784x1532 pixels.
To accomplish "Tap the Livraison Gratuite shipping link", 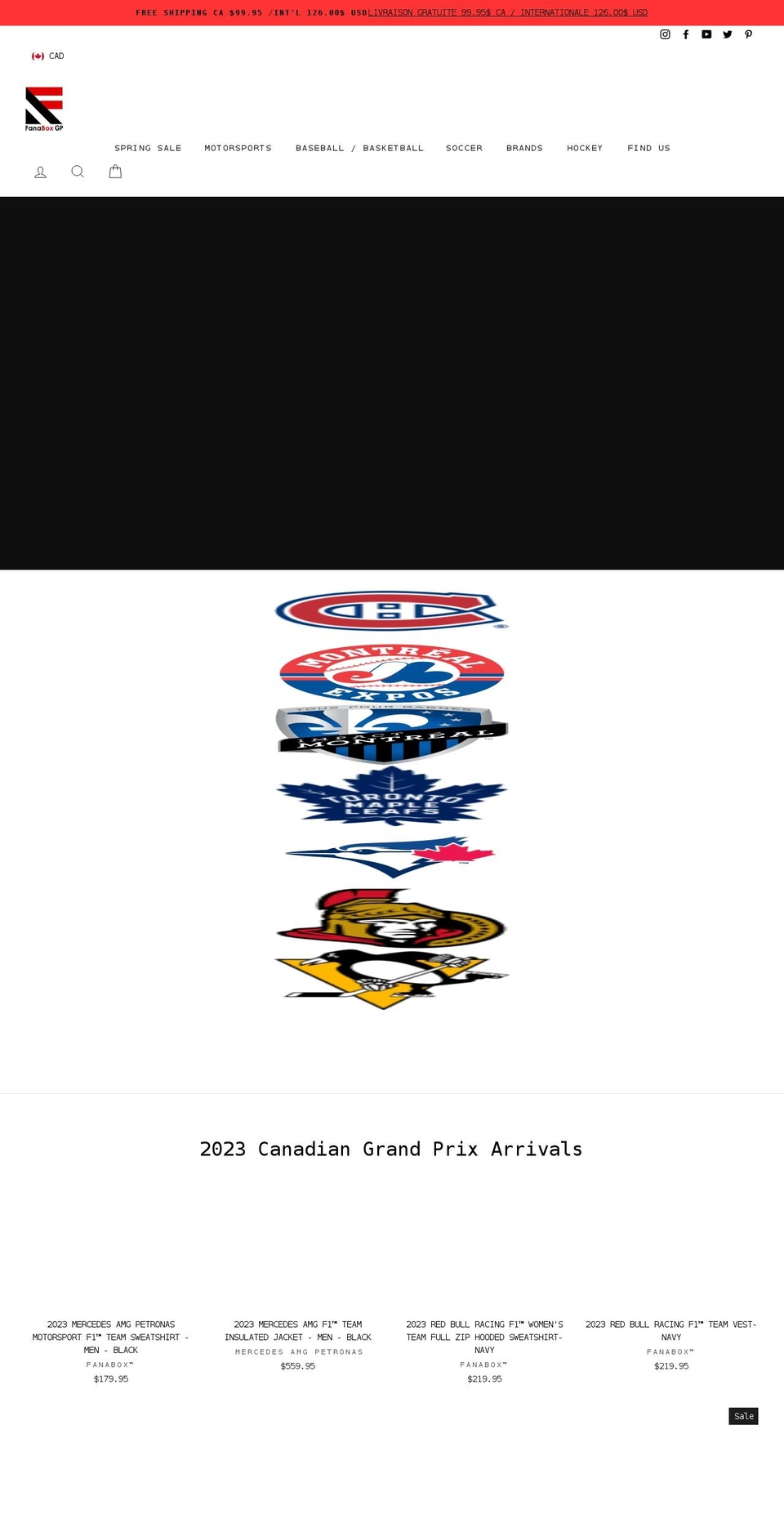I will [x=507, y=13].
